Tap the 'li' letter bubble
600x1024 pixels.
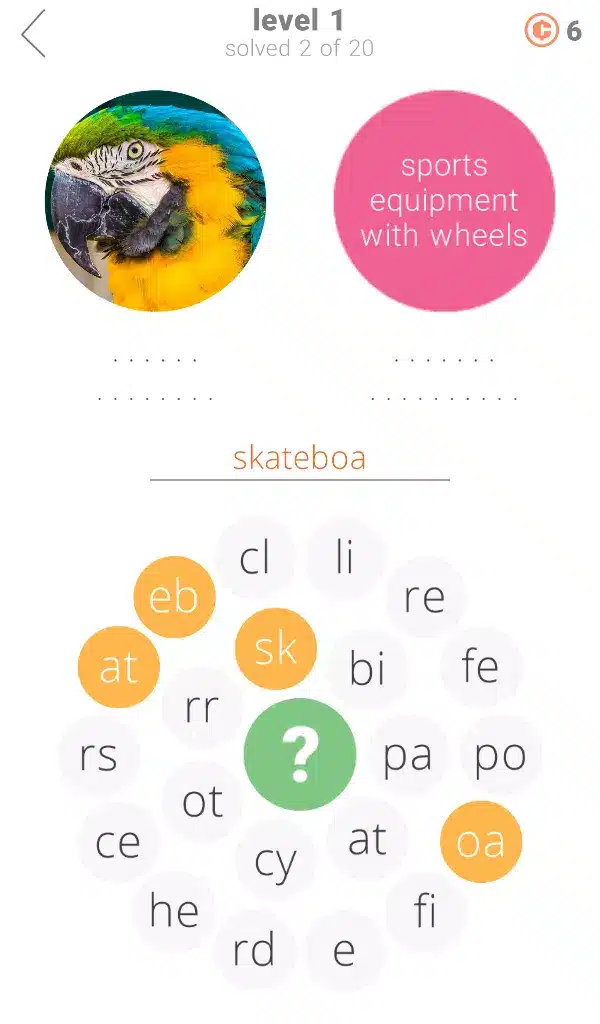pyautogui.click(x=345, y=558)
